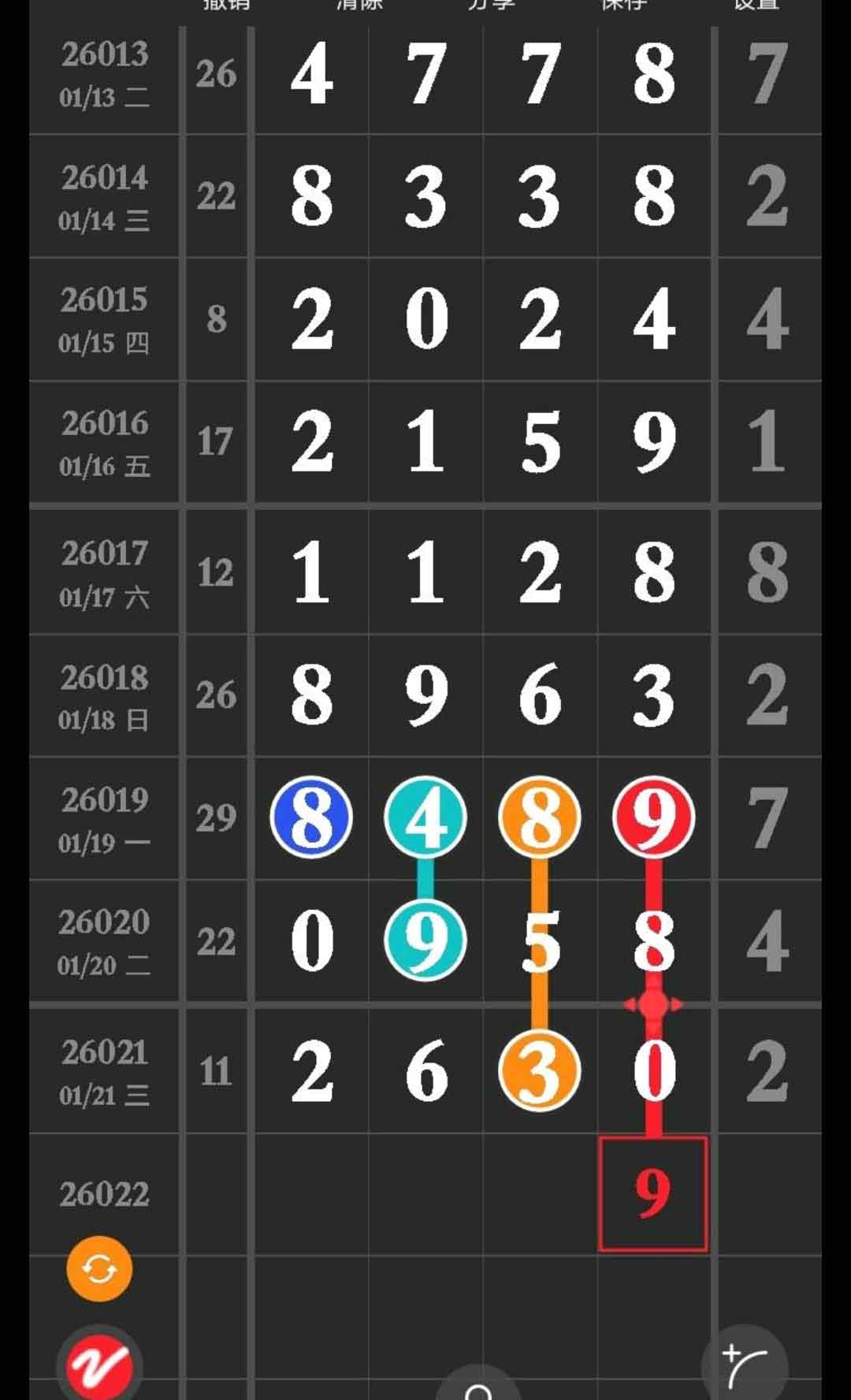This screenshot has width=851, height=1400.
Task: Open the 方案 menu
Action: tap(492, 6)
